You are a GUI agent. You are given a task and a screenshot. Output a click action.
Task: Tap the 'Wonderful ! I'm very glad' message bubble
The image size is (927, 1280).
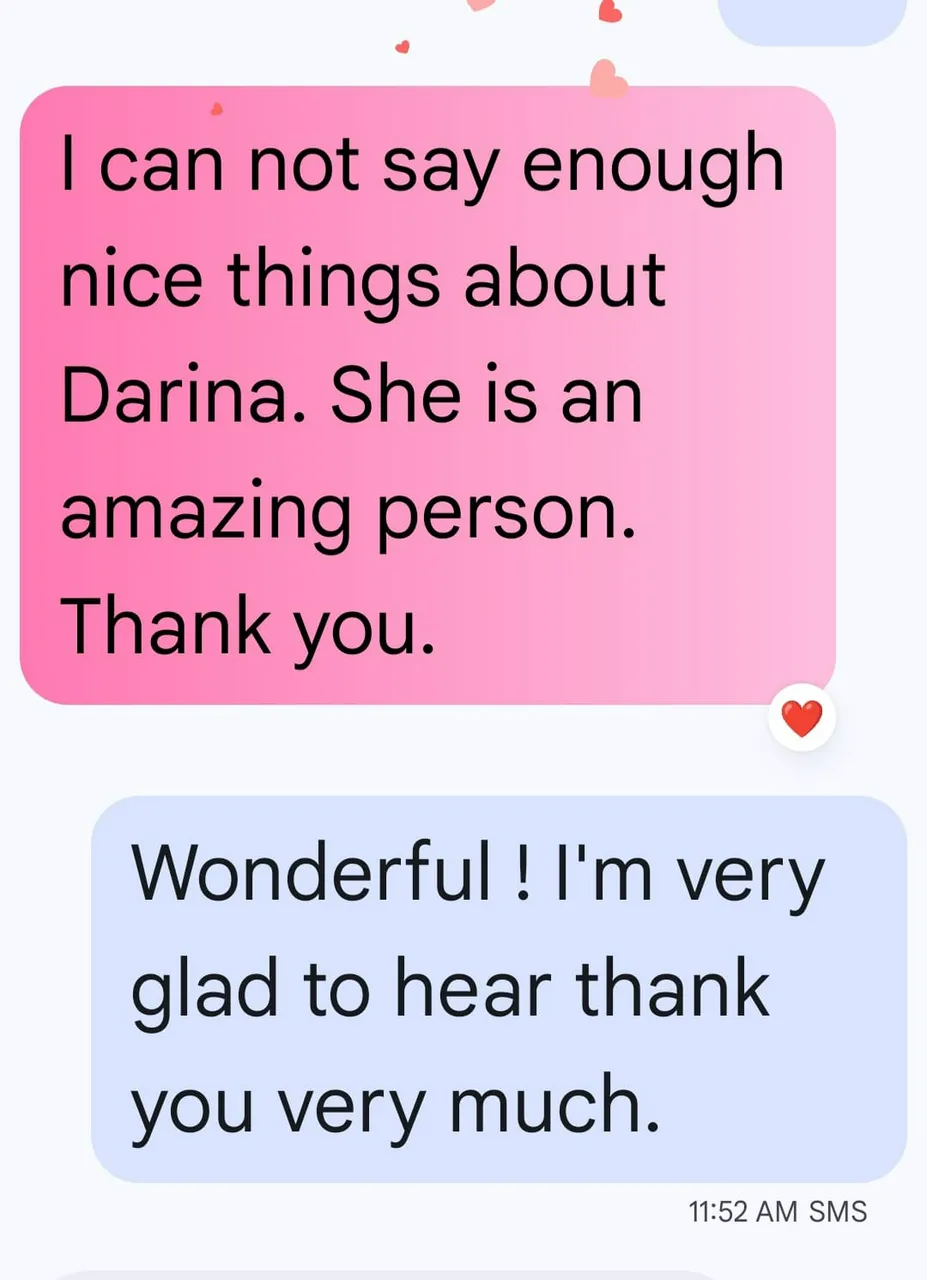point(498,988)
